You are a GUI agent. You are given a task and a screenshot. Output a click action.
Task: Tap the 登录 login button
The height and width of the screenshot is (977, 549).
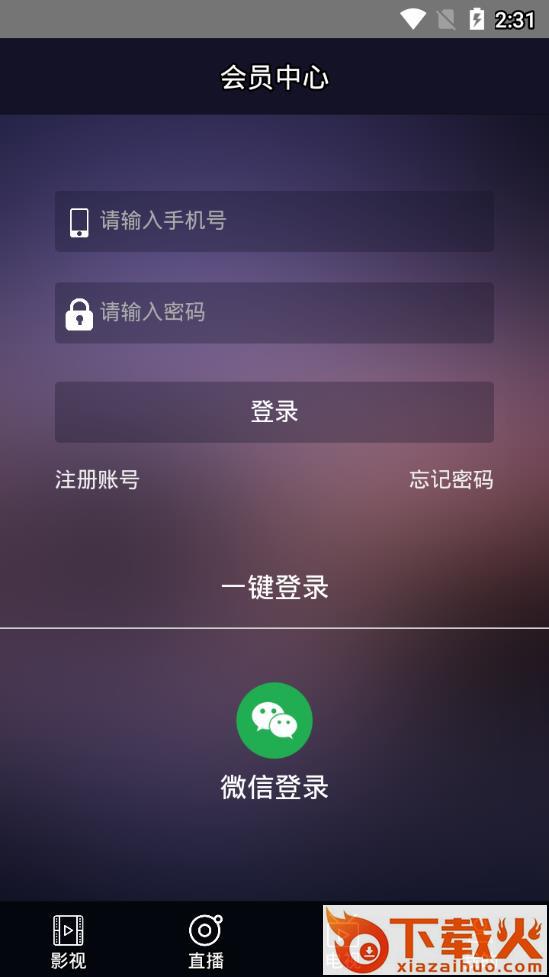point(274,412)
